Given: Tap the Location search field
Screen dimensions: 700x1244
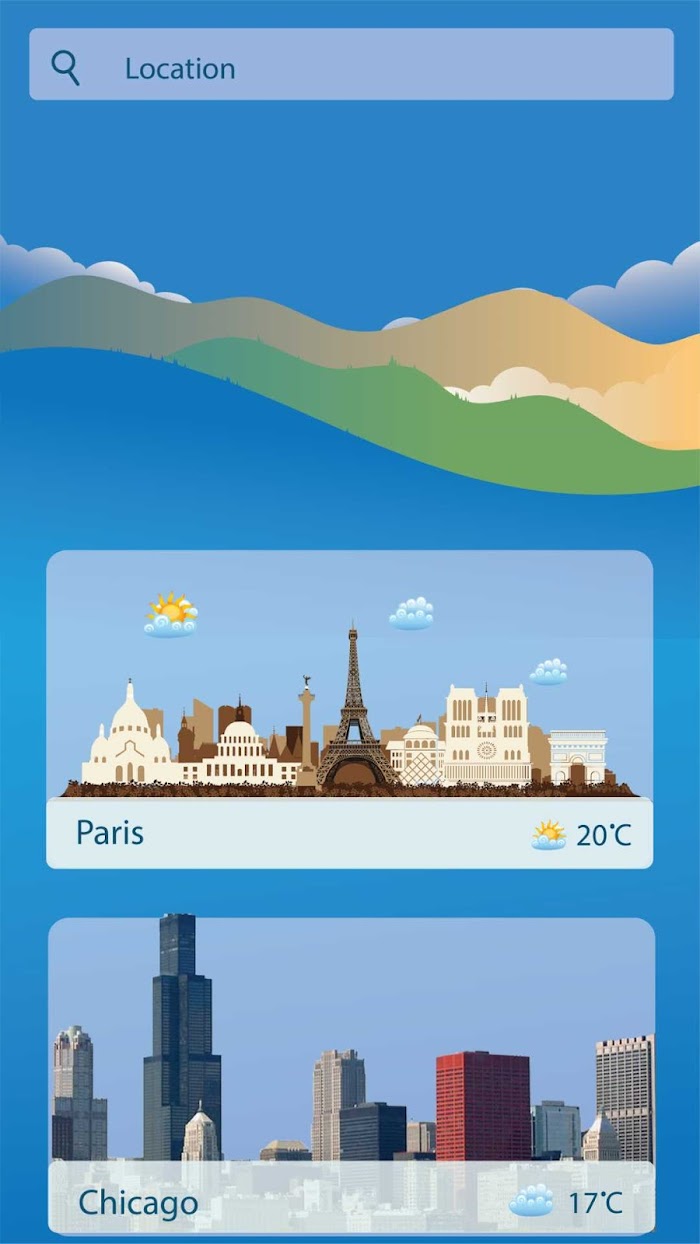Looking at the screenshot, I should point(351,64).
